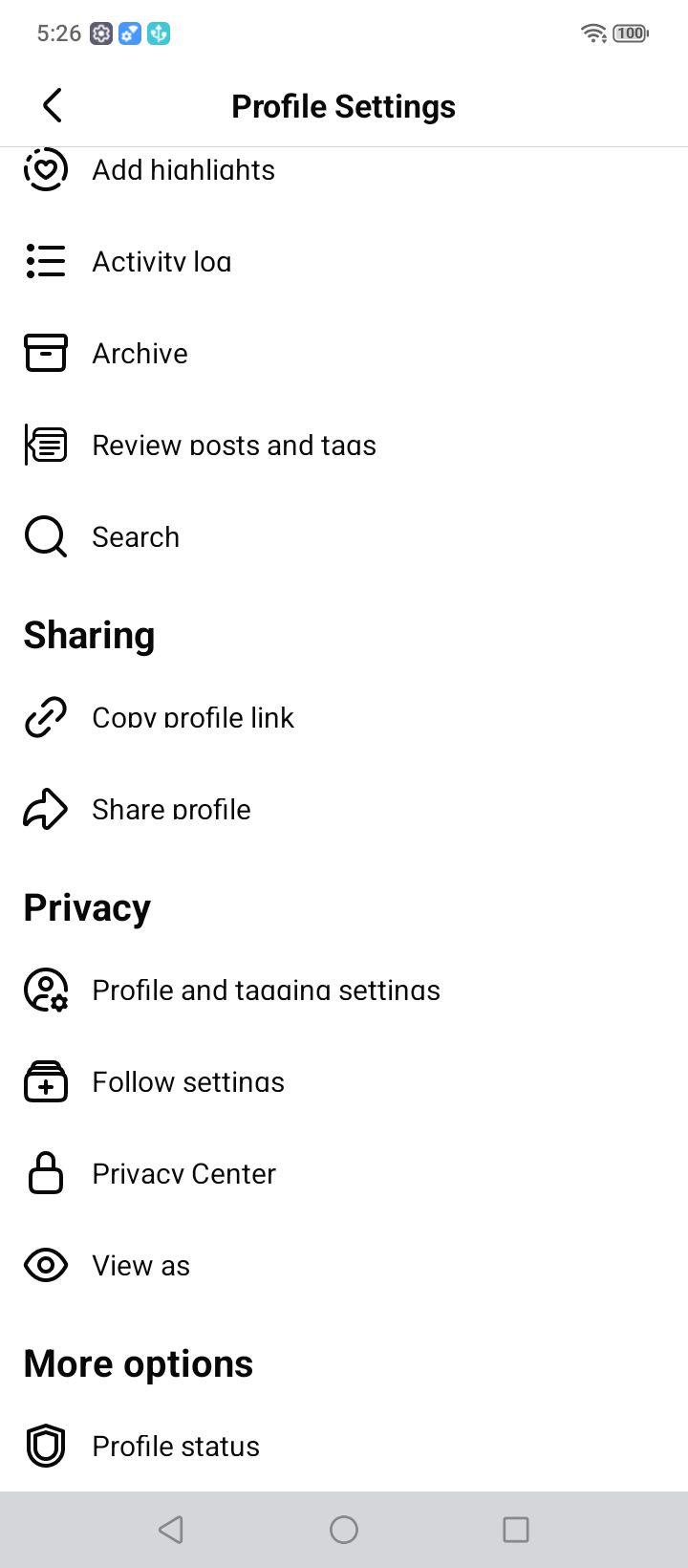
Task: Open Add highlights
Action: [344, 170]
